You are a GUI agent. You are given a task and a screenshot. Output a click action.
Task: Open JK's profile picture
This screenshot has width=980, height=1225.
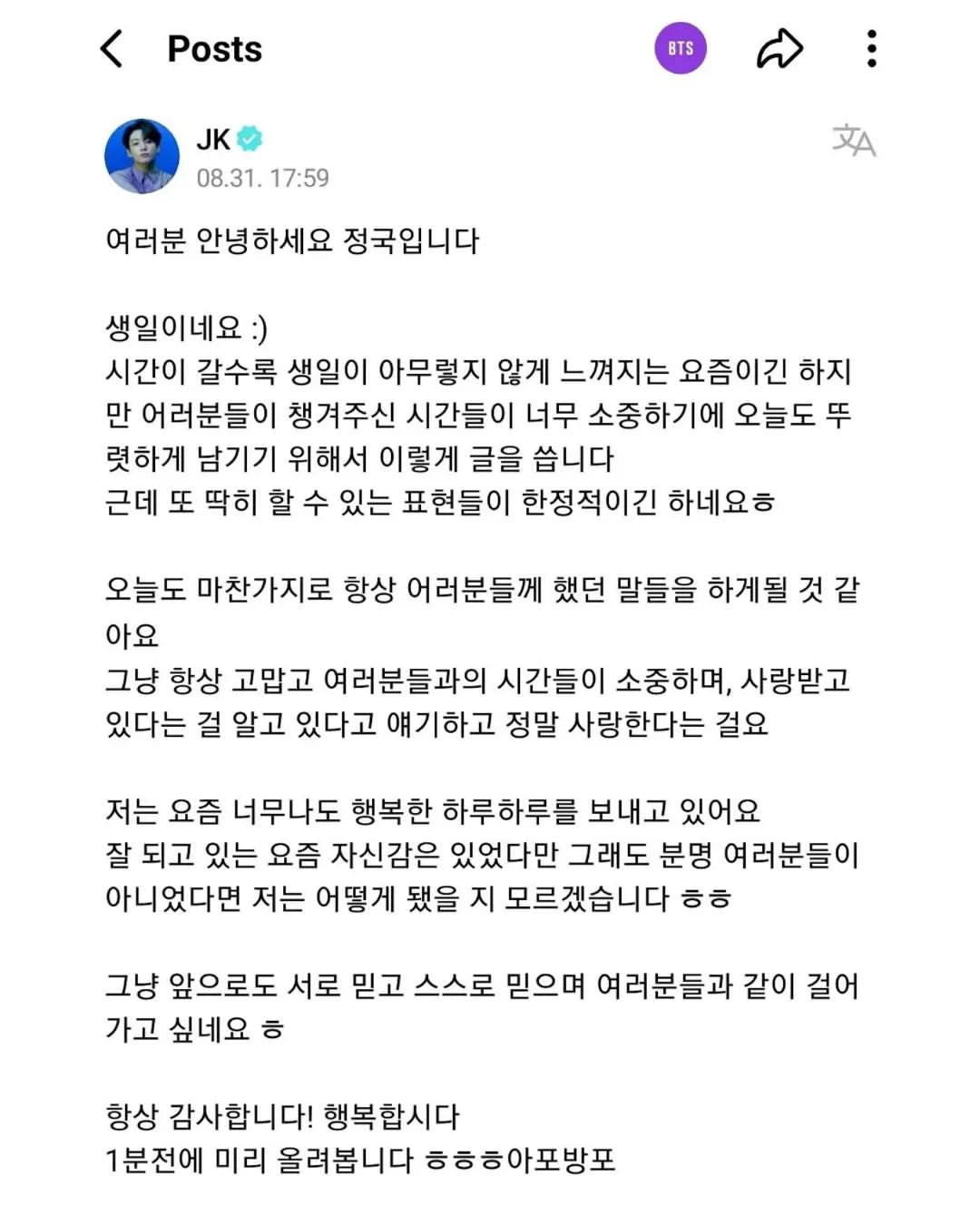click(142, 156)
